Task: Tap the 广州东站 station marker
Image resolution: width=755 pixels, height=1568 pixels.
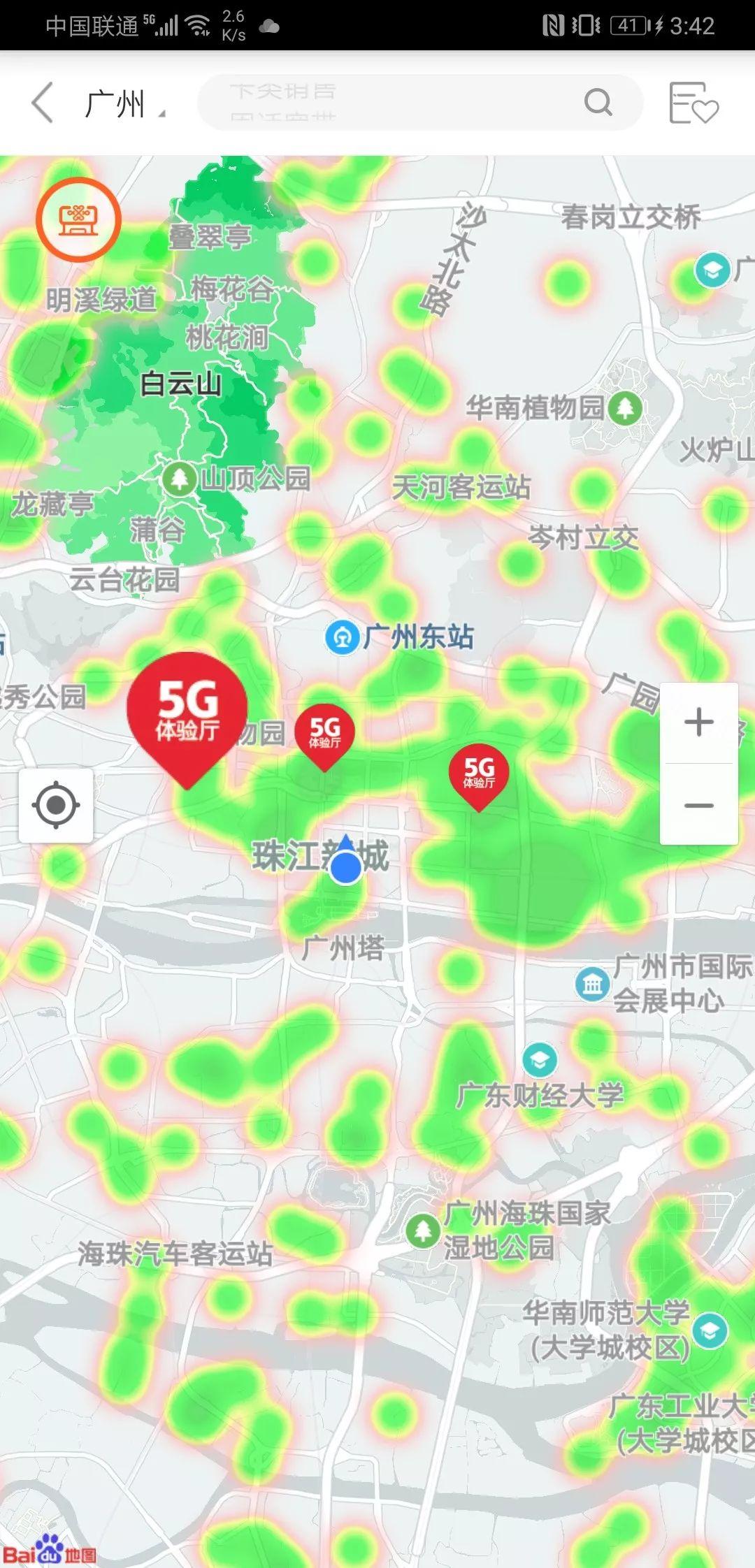Action: [343, 637]
